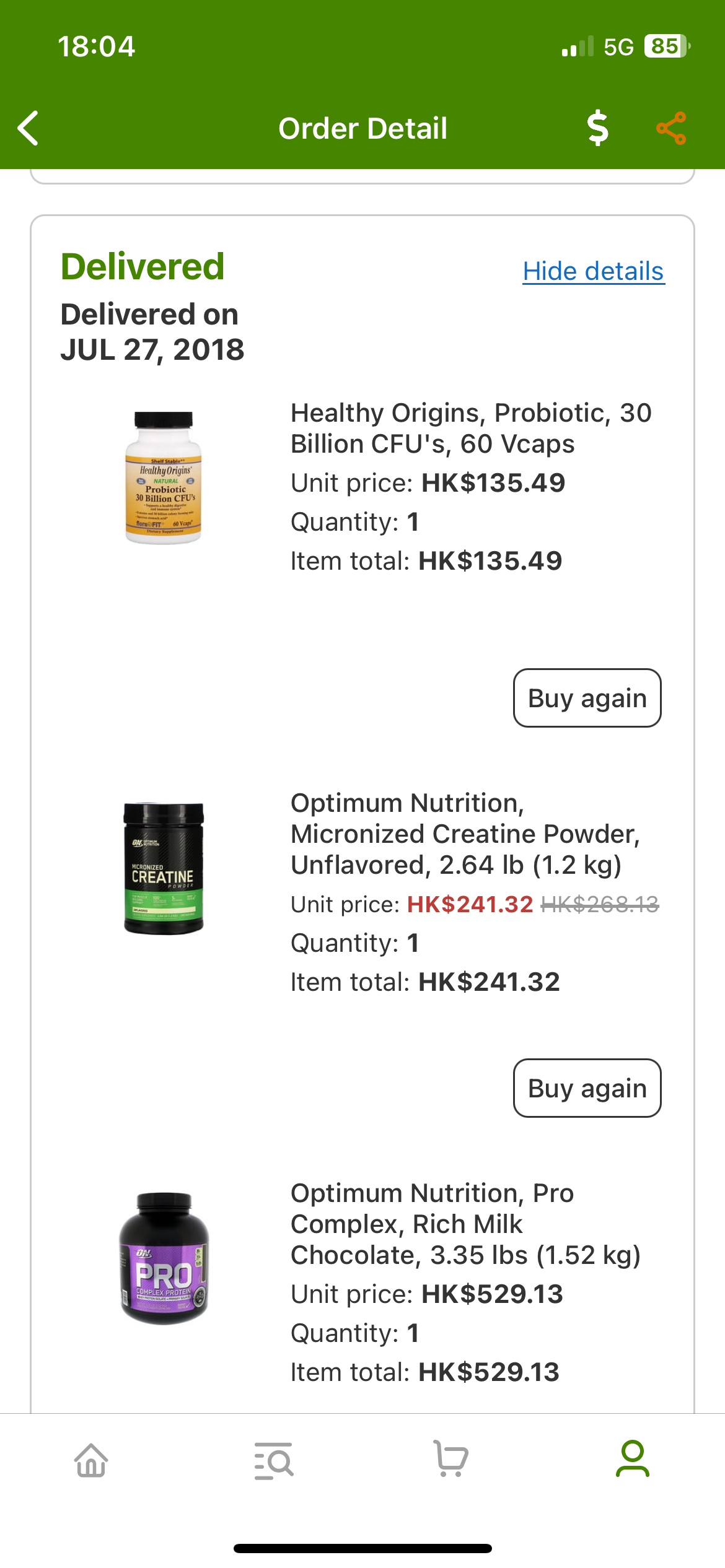Open the Healthy Origins Probiotic product image

(x=164, y=477)
